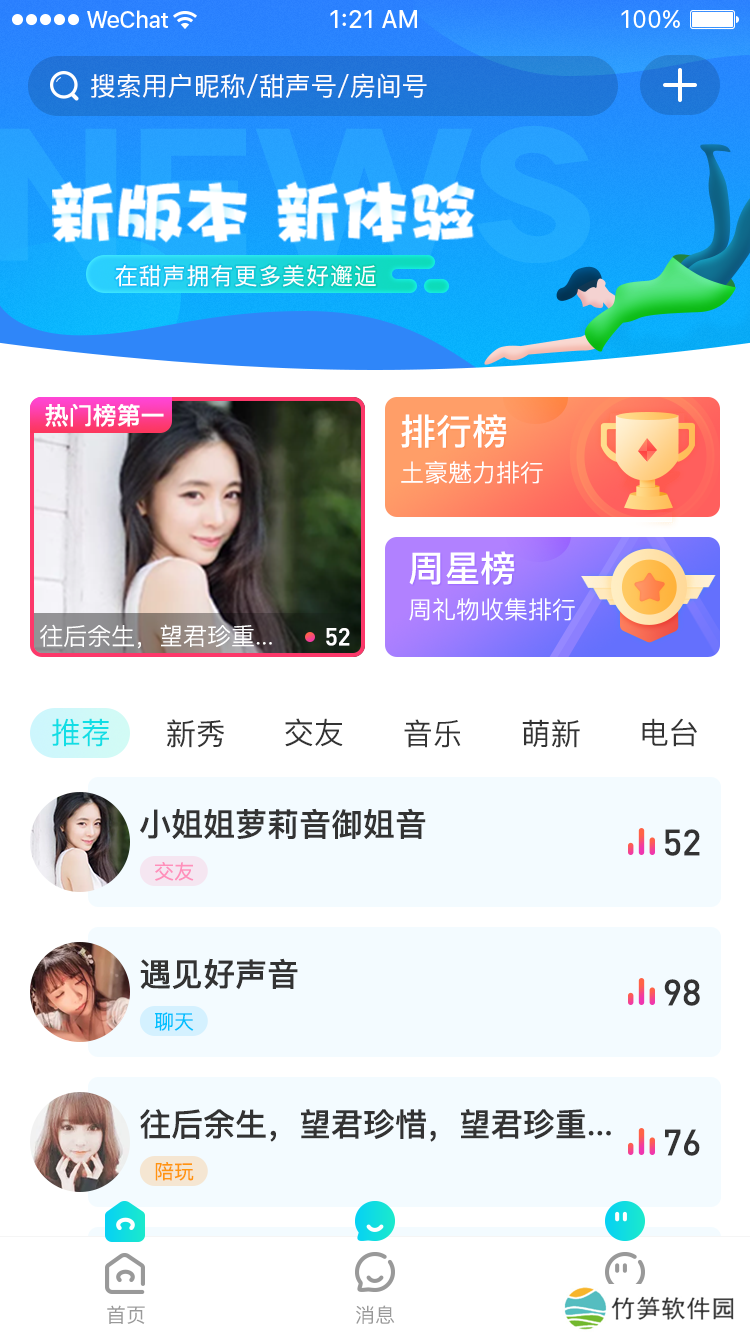
Task: Switch to the 音乐 tab
Action: pyautogui.click(x=432, y=734)
